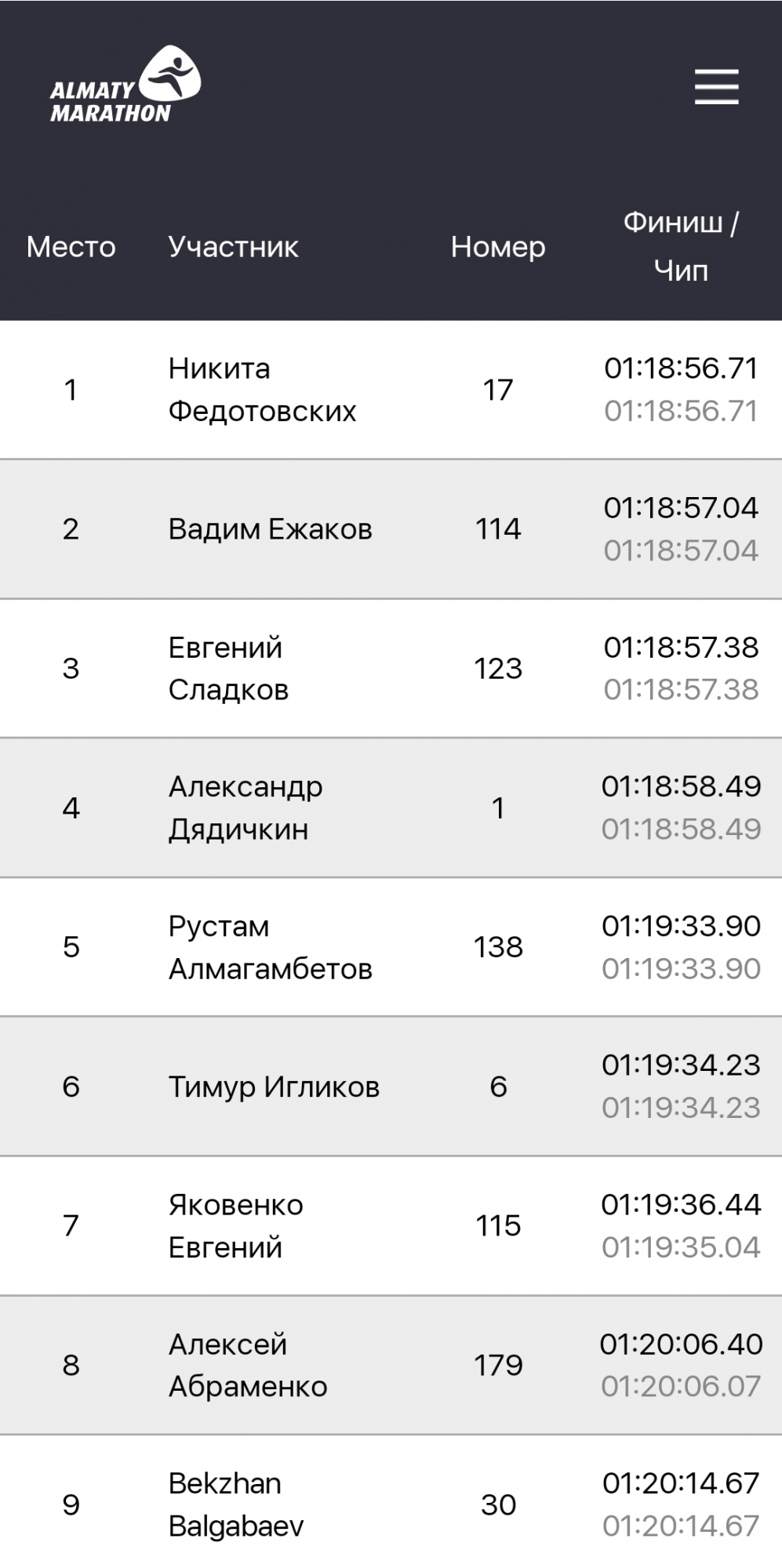Go to Almaty Marathon home via logo
Viewport: 782px width, 1568px height.
tap(125, 85)
